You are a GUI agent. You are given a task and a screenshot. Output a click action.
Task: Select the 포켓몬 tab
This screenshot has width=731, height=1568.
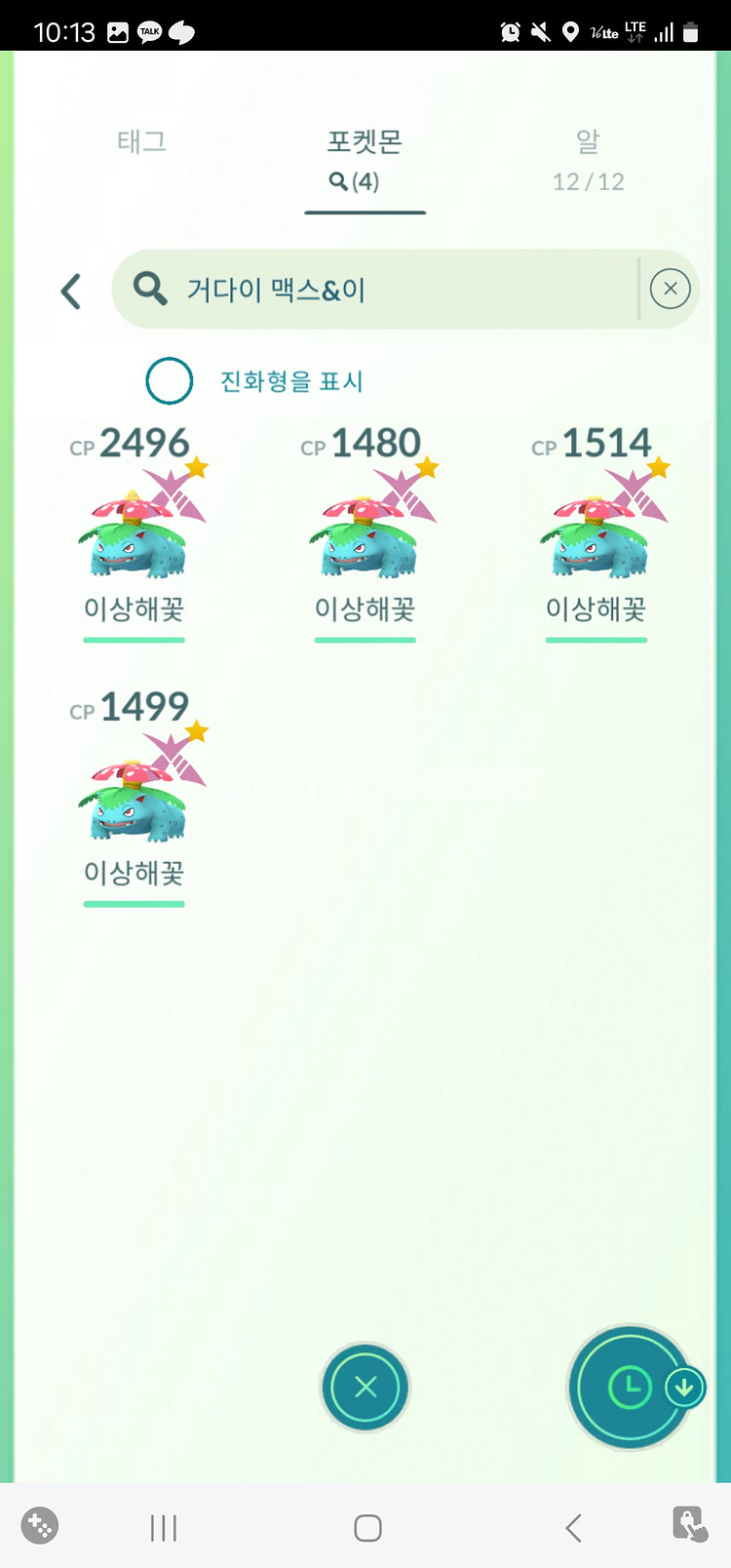coord(365,141)
